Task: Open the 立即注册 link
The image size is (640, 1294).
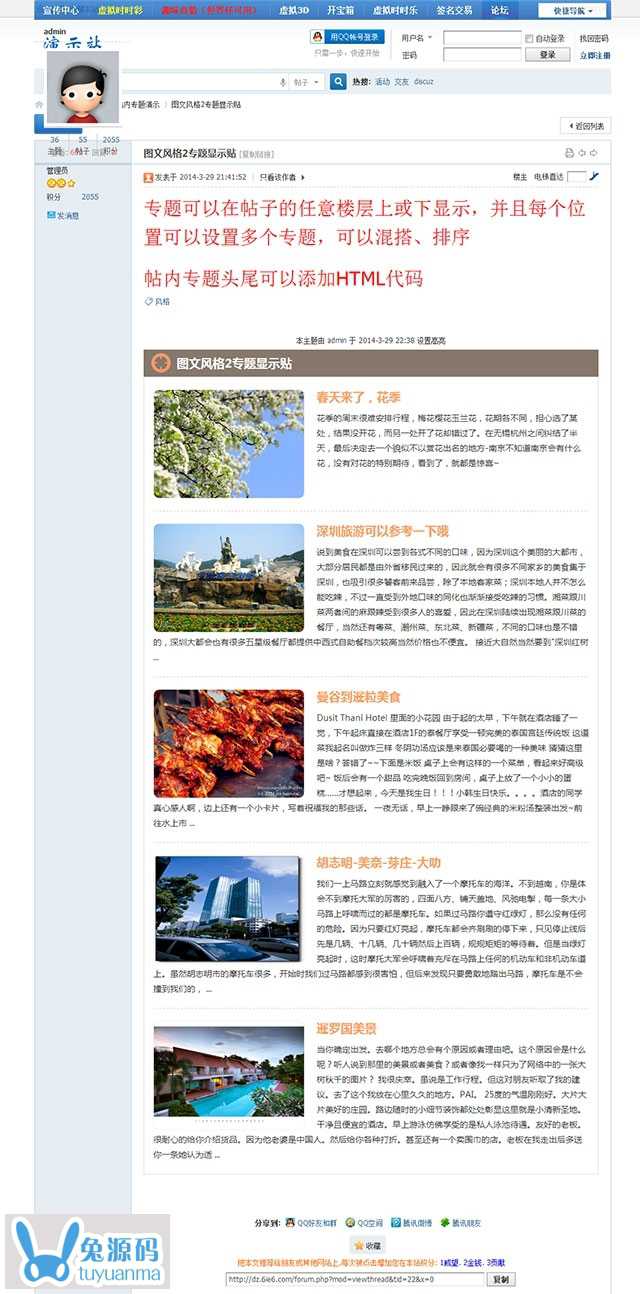Action: point(594,55)
